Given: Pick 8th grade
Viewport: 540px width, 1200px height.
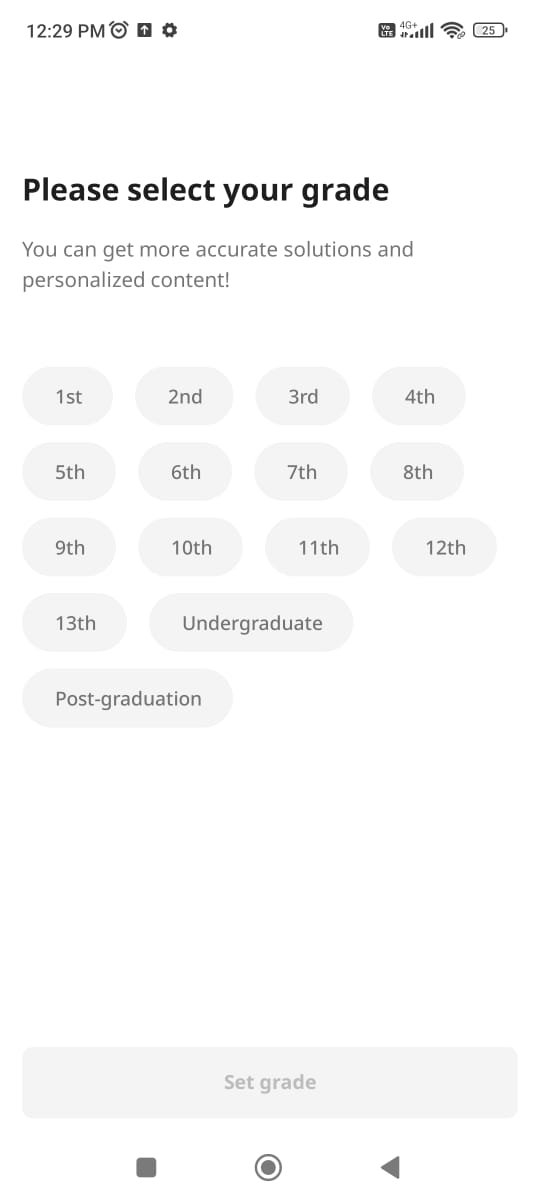Looking at the screenshot, I should tap(418, 472).
